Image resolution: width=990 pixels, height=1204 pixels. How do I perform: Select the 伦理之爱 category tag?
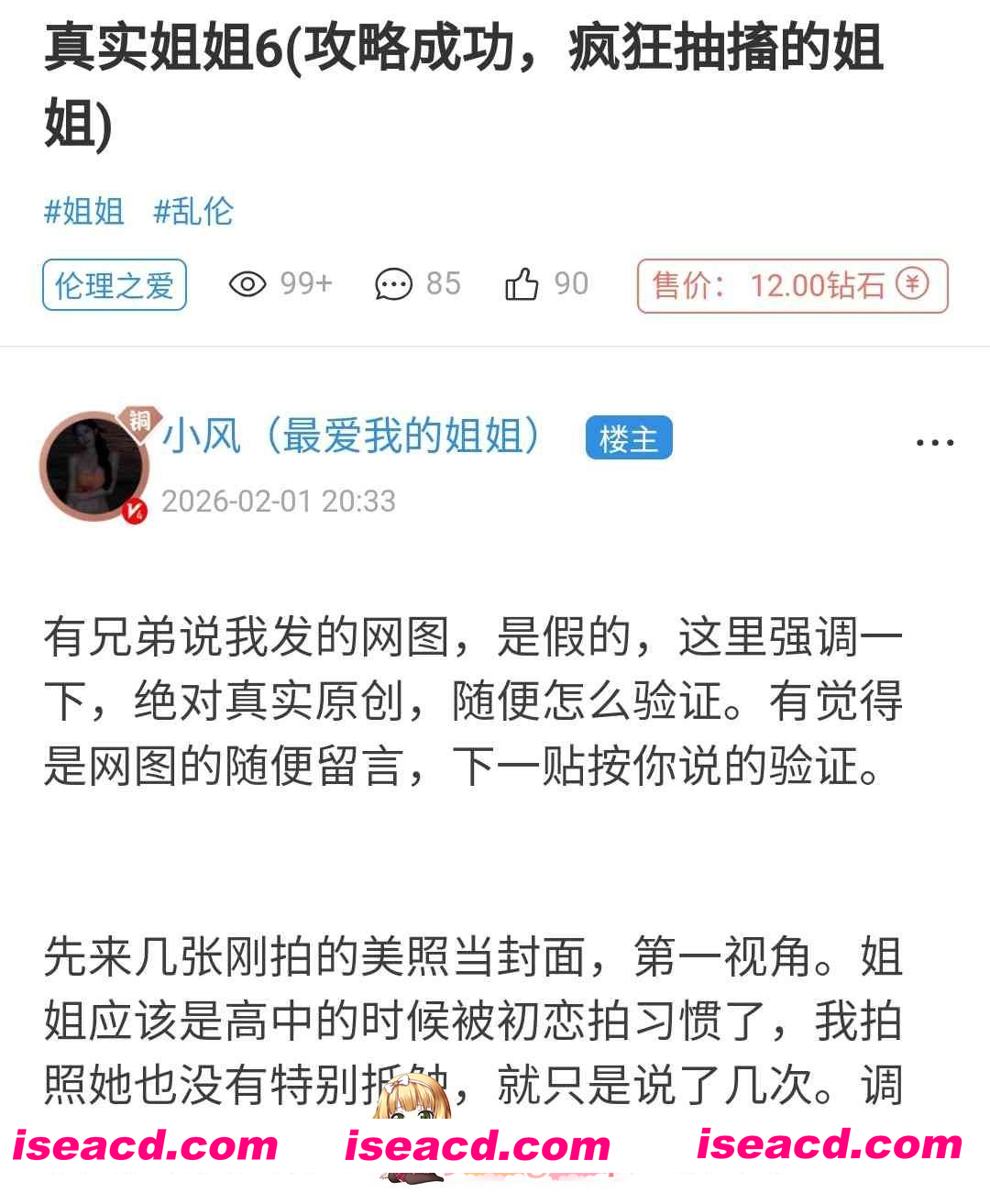tap(114, 285)
